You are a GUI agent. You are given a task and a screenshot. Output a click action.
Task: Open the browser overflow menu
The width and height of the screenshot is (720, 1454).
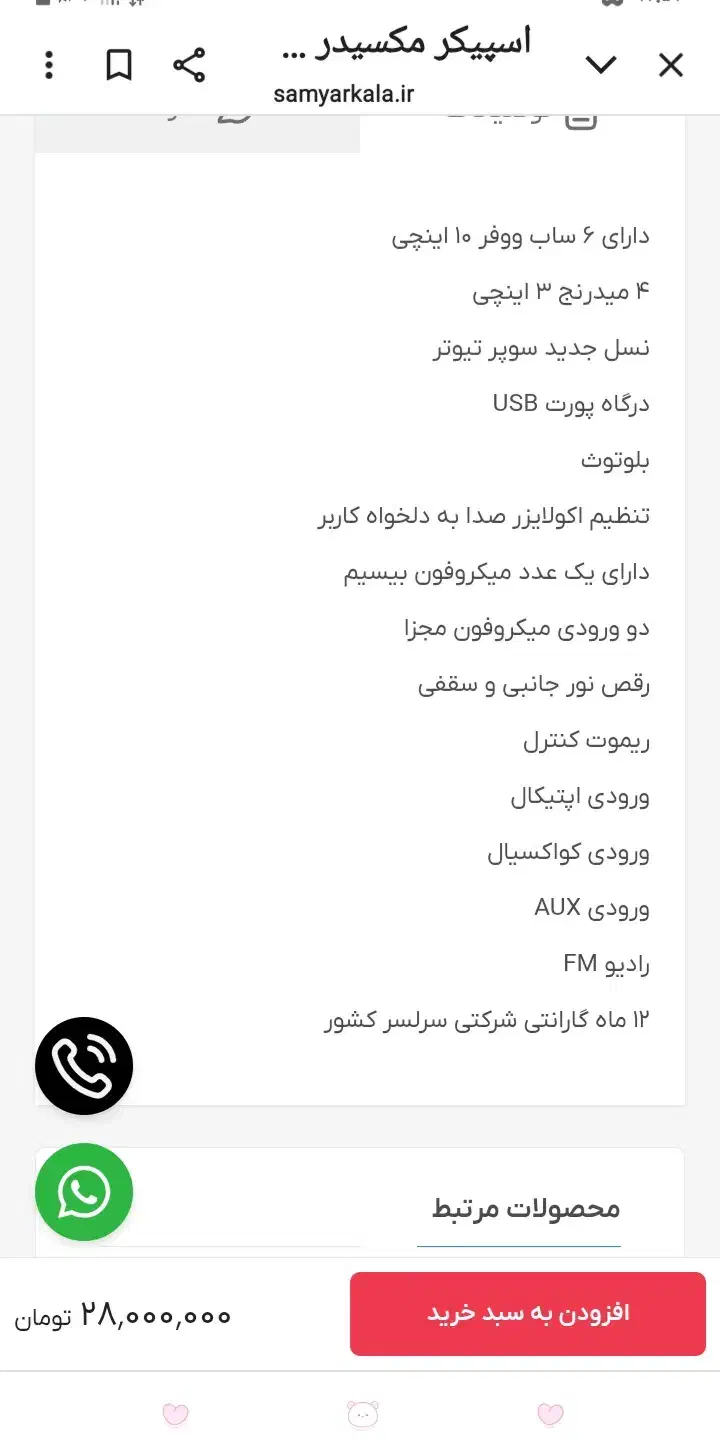(x=49, y=66)
